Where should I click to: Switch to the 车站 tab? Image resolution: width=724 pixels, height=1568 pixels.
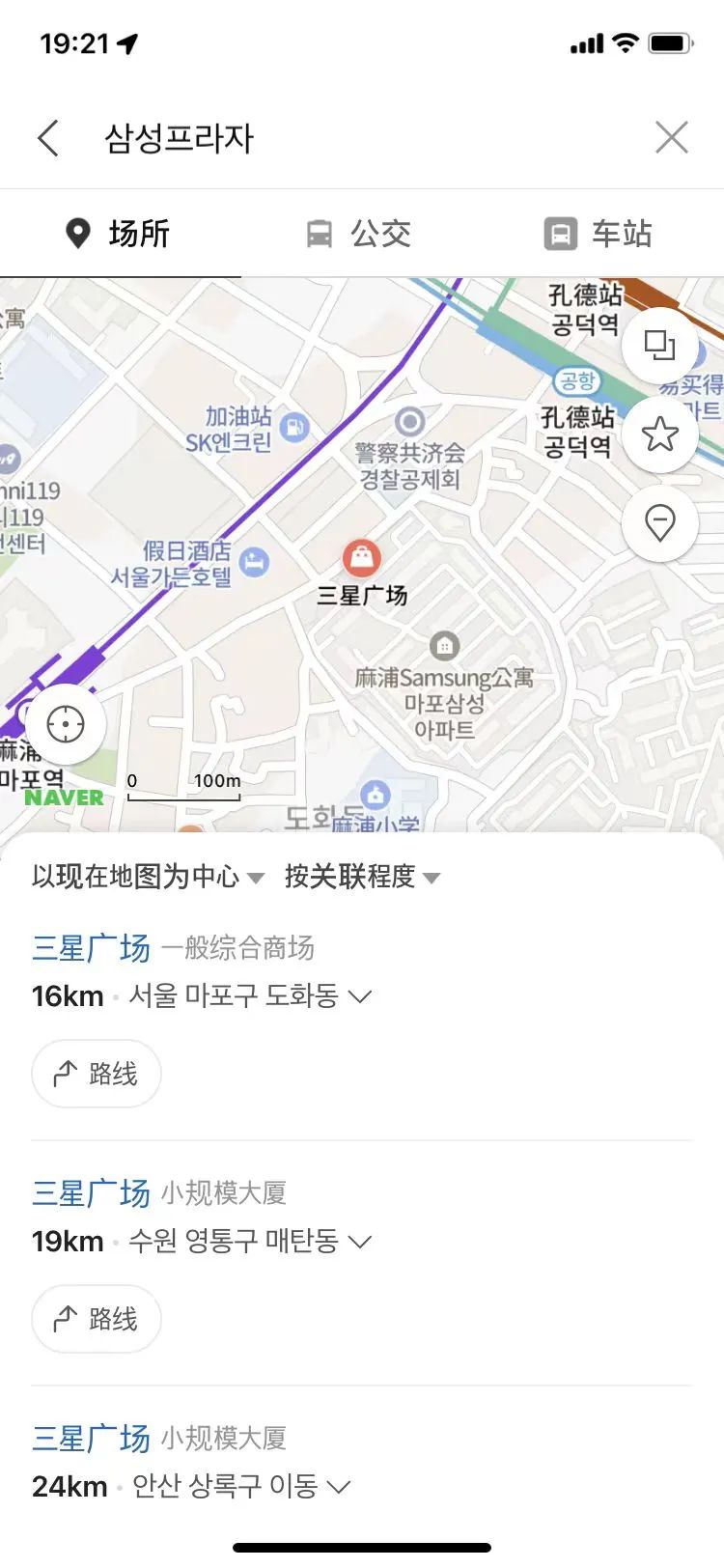[x=599, y=234]
